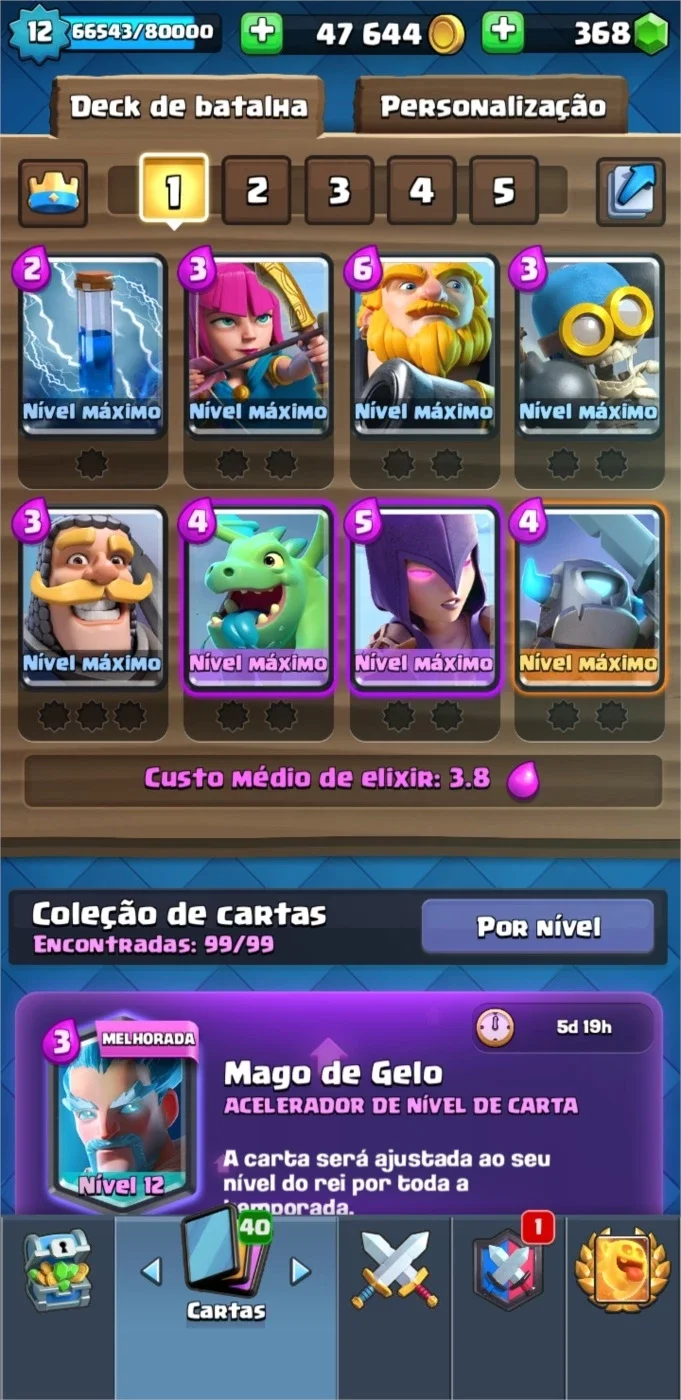The image size is (681, 1400).
Task: Change sorting with Por nível button
Action: (x=538, y=926)
